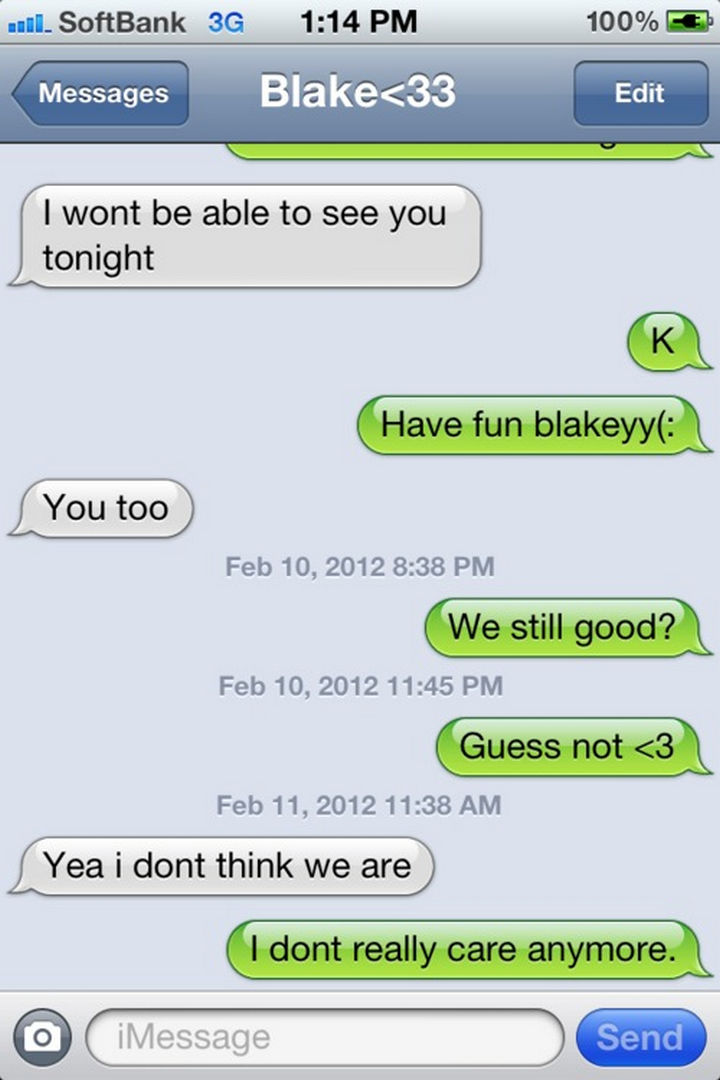Open the camera attachment icon

[42, 1037]
